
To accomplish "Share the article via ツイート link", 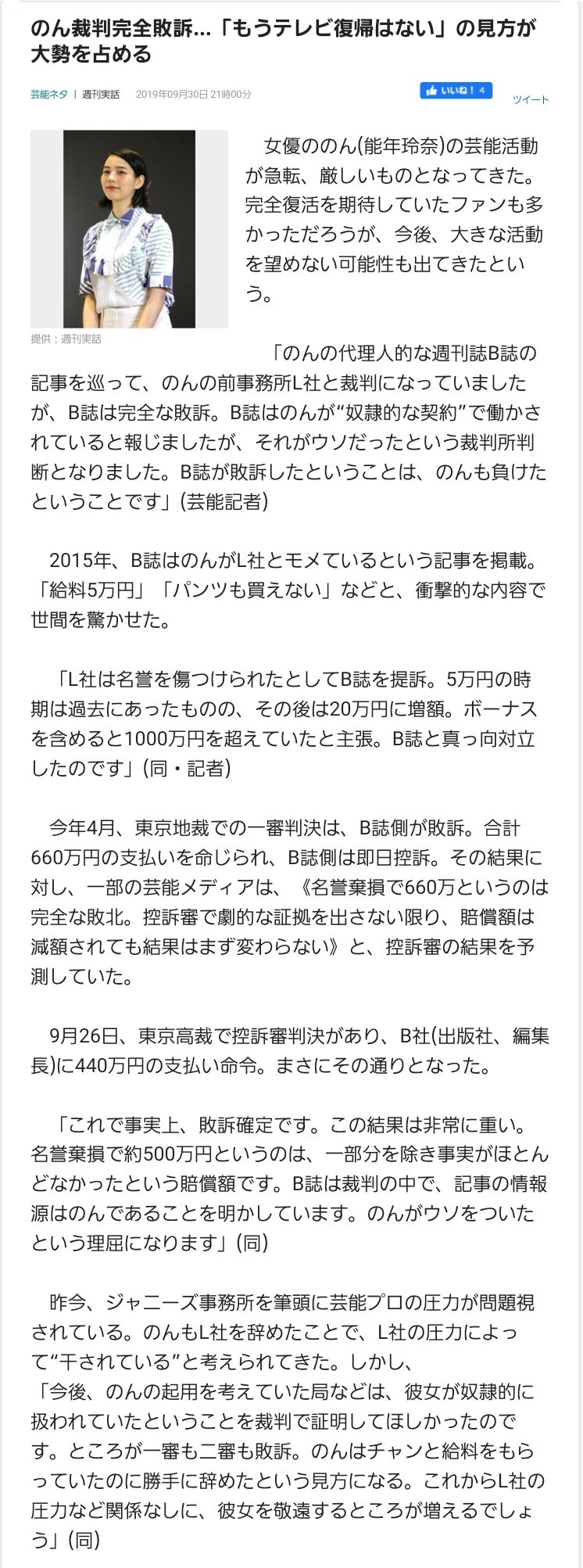I will pos(531,99).
